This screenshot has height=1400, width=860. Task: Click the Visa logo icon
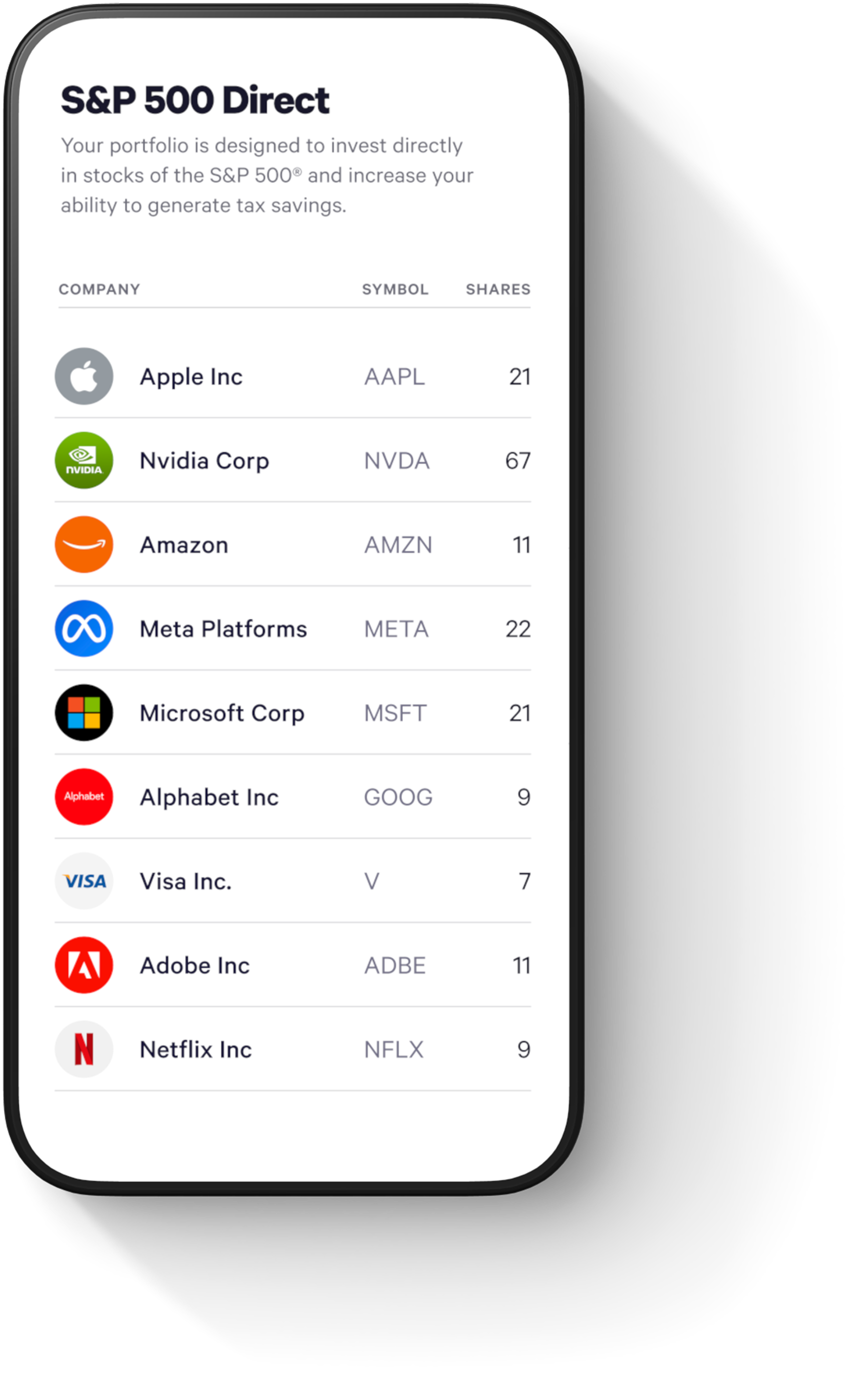[x=83, y=881]
